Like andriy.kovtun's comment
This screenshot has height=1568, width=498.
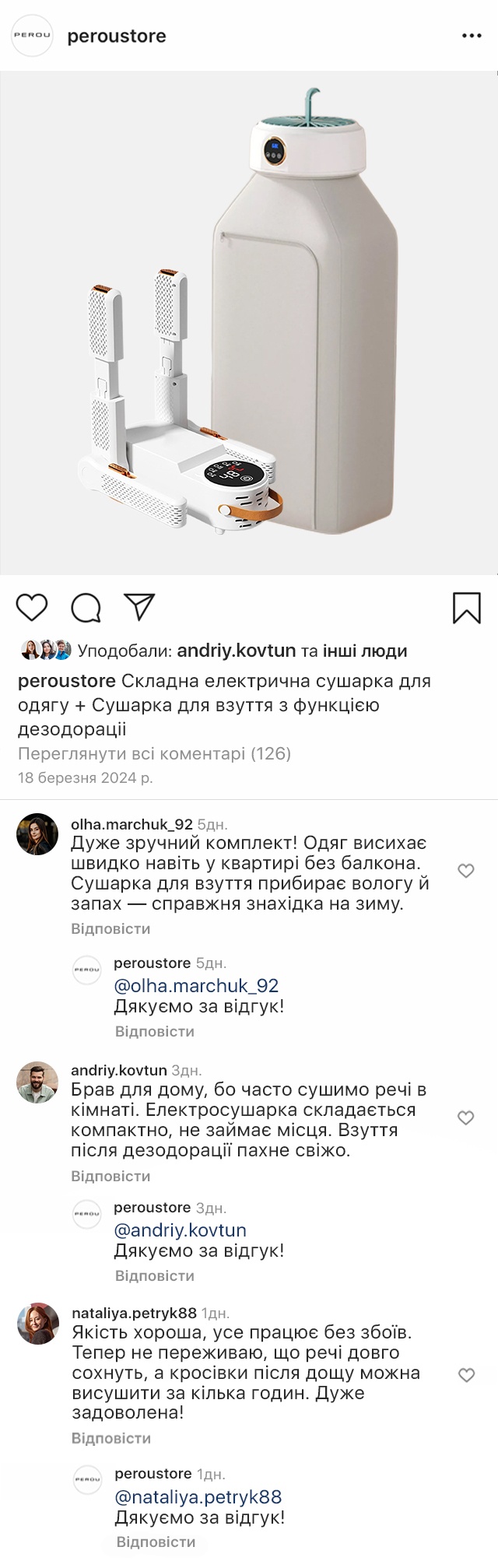pos(466,1117)
